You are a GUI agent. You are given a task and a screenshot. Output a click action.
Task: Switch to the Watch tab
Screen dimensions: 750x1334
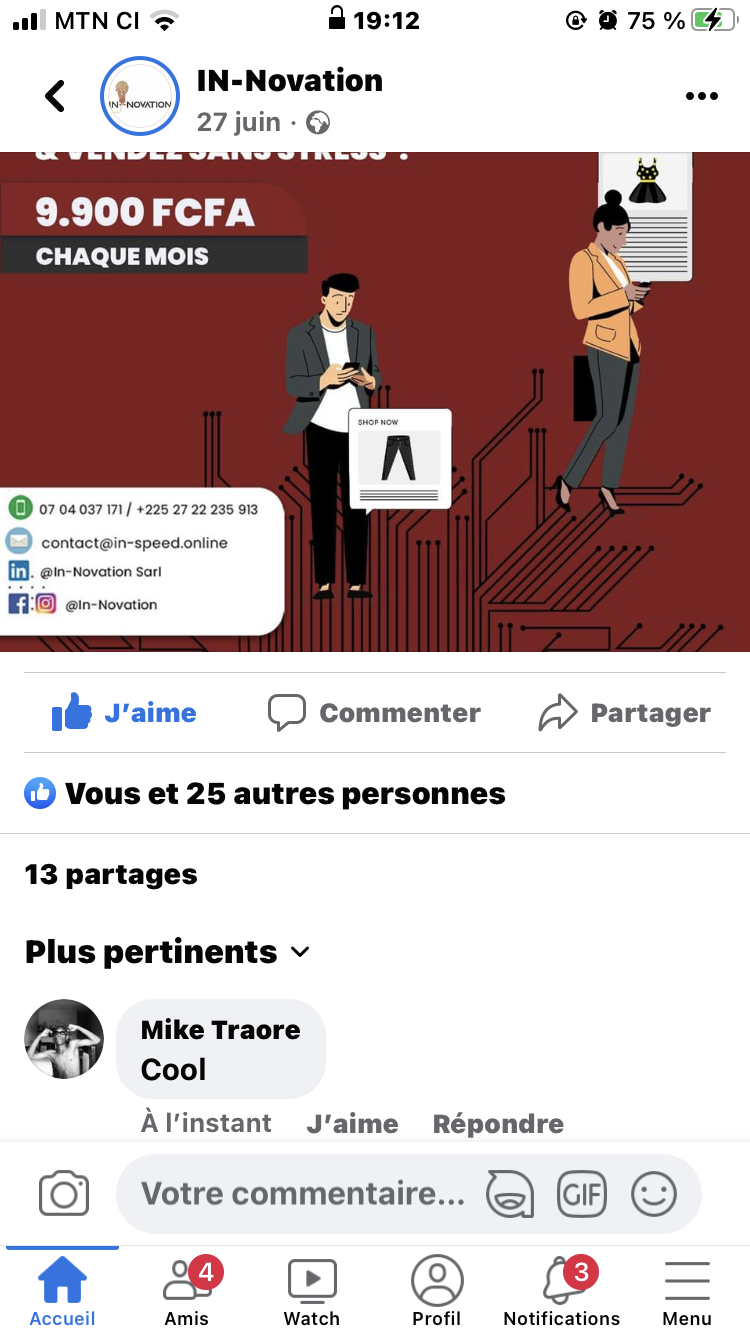[312, 1292]
